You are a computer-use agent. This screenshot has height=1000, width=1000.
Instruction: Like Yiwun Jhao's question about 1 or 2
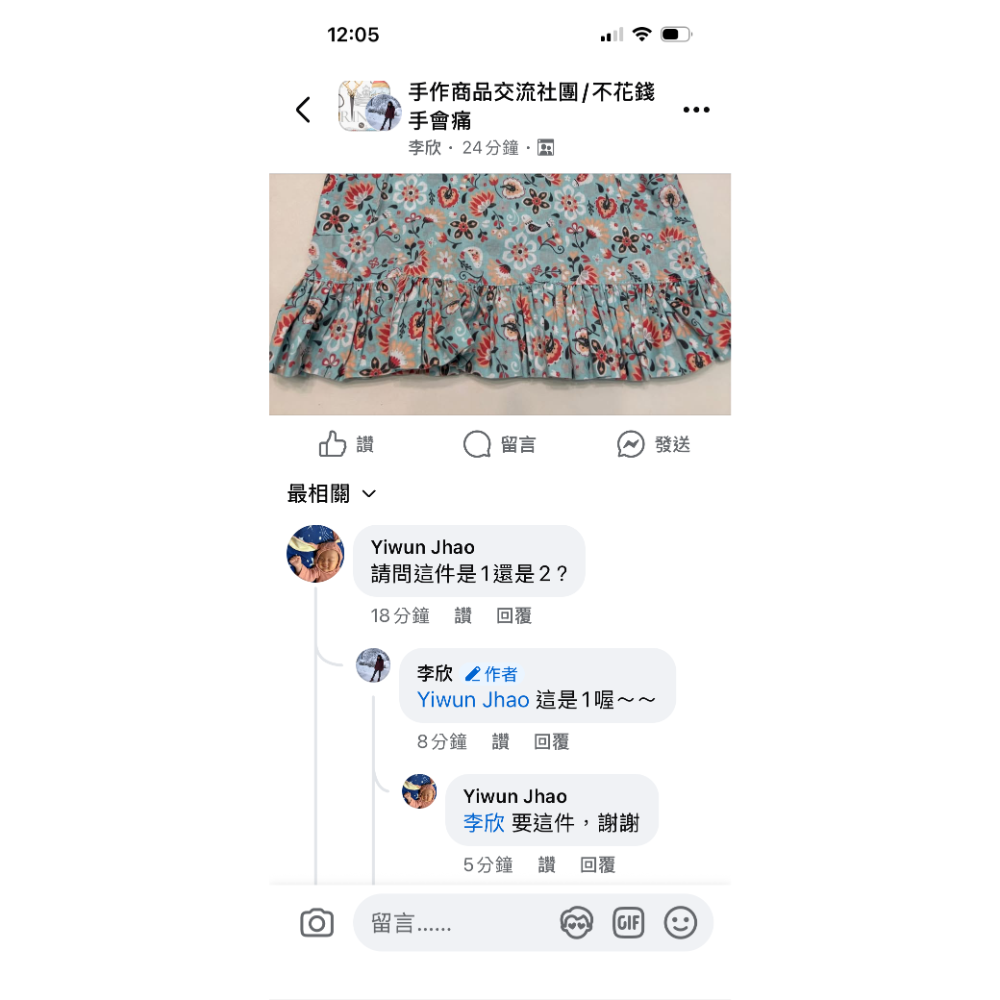tap(463, 616)
